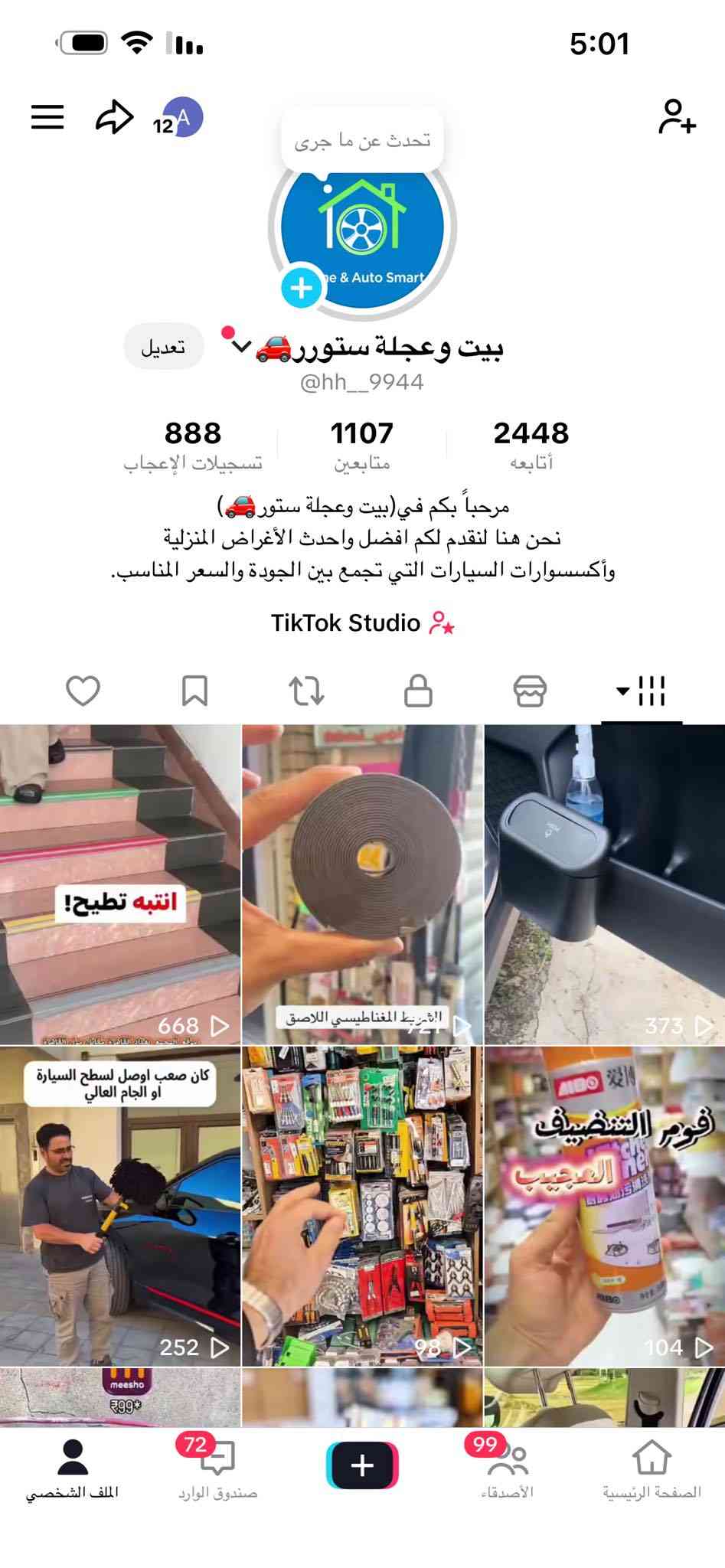Viewport: 725px width, 1568px height.
Task: Switch to the reposts tab
Action: [x=306, y=691]
